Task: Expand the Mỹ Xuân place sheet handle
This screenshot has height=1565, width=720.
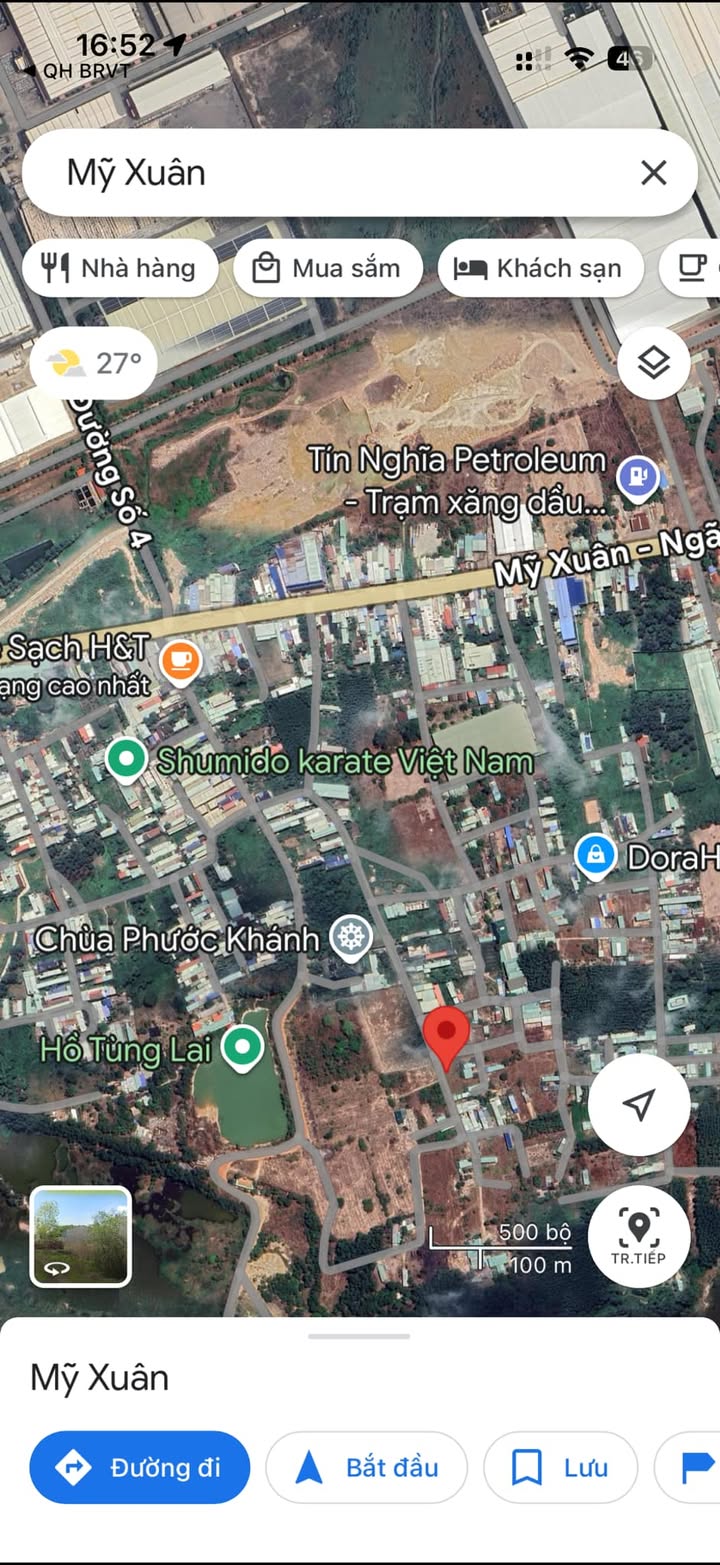Action: (359, 1336)
